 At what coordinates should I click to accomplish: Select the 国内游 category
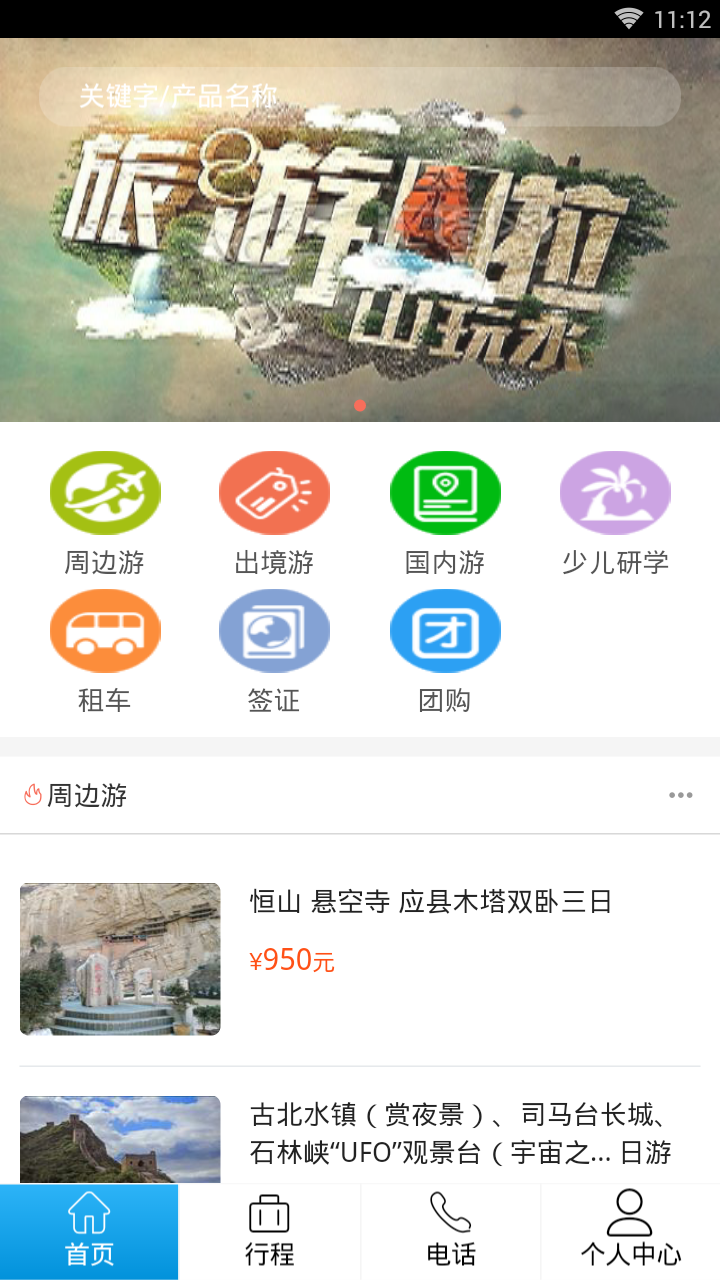[x=445, y=493]
